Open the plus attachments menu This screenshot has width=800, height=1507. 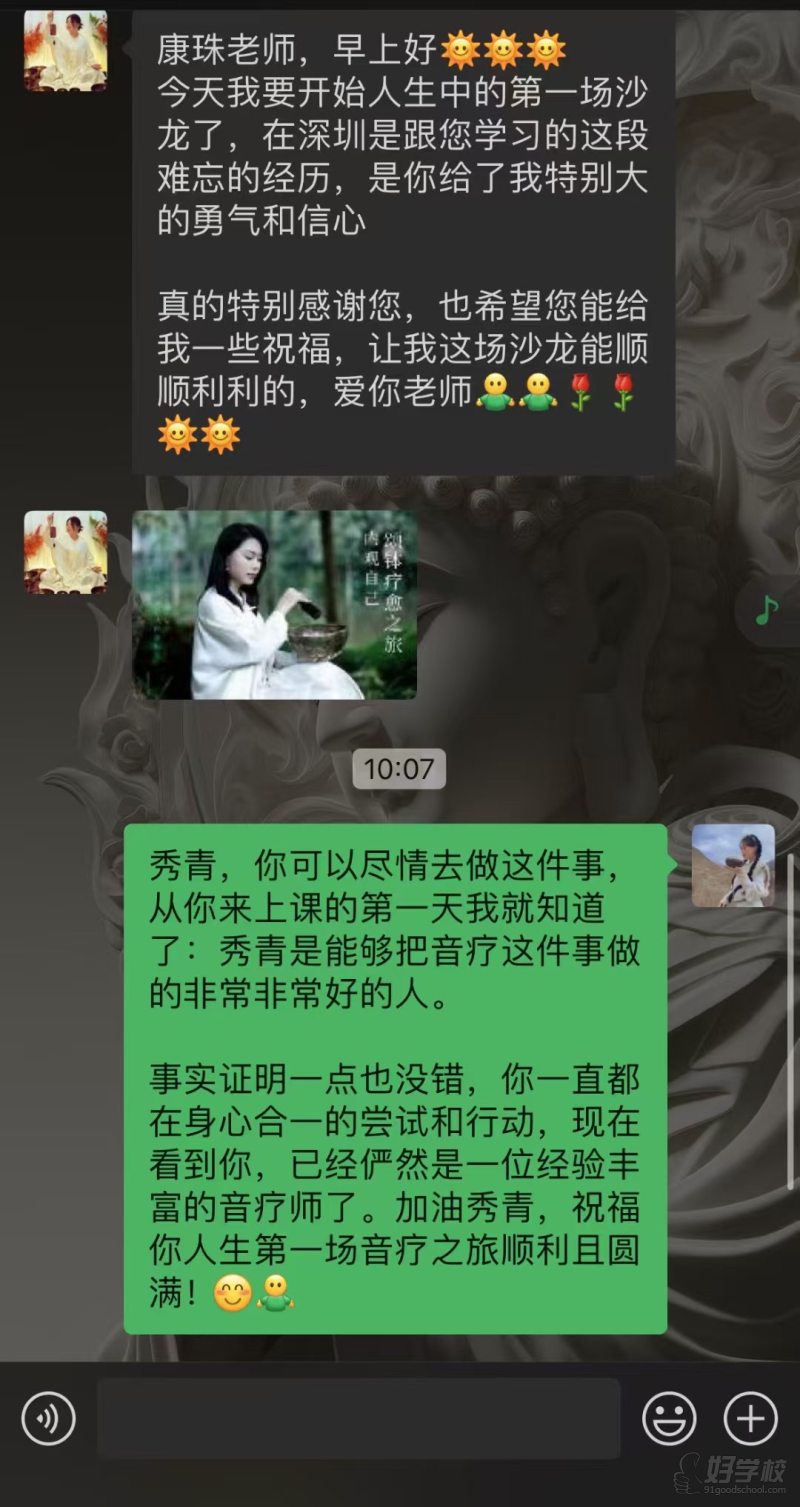[x=750, y=1418]
